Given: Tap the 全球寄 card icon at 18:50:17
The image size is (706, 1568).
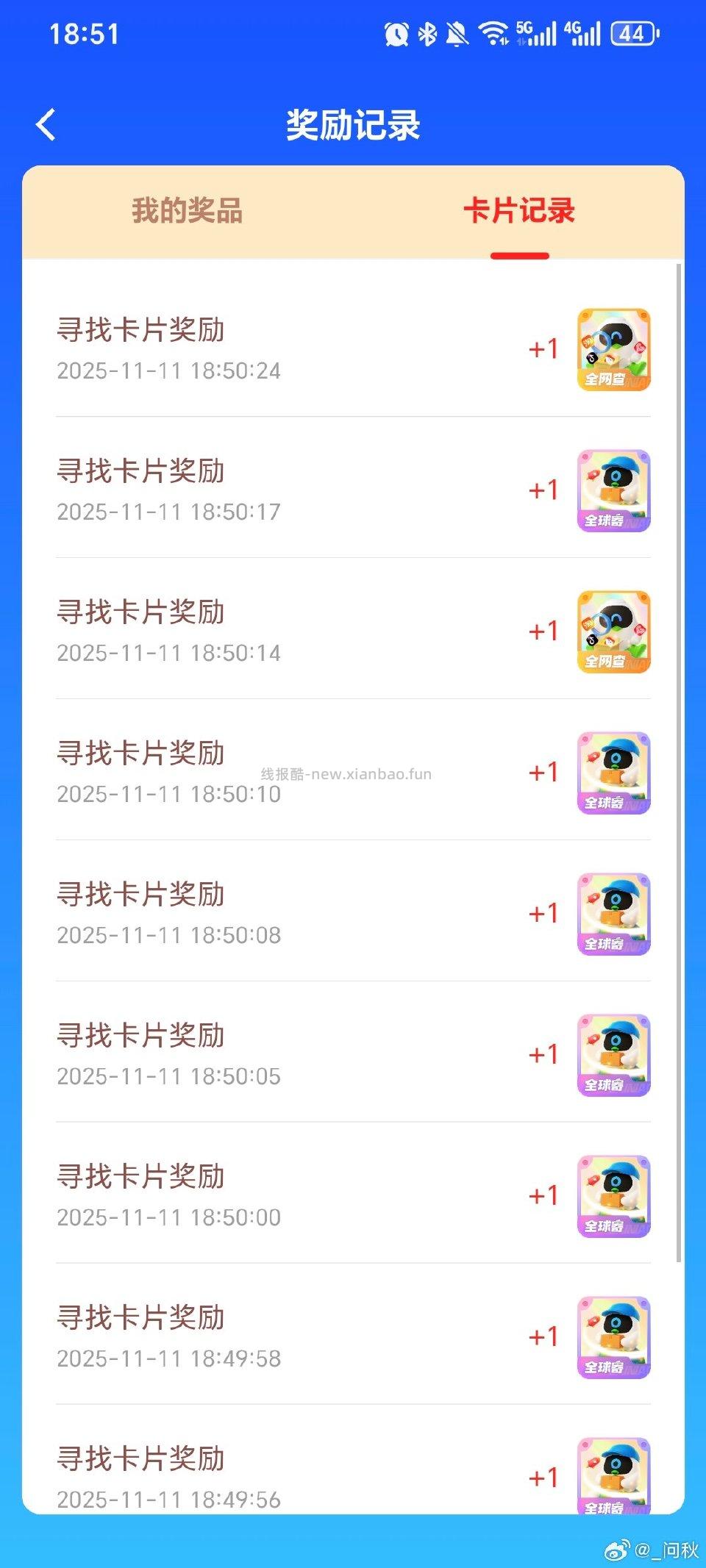Looking at the screenshot, I should coord(615,491).
